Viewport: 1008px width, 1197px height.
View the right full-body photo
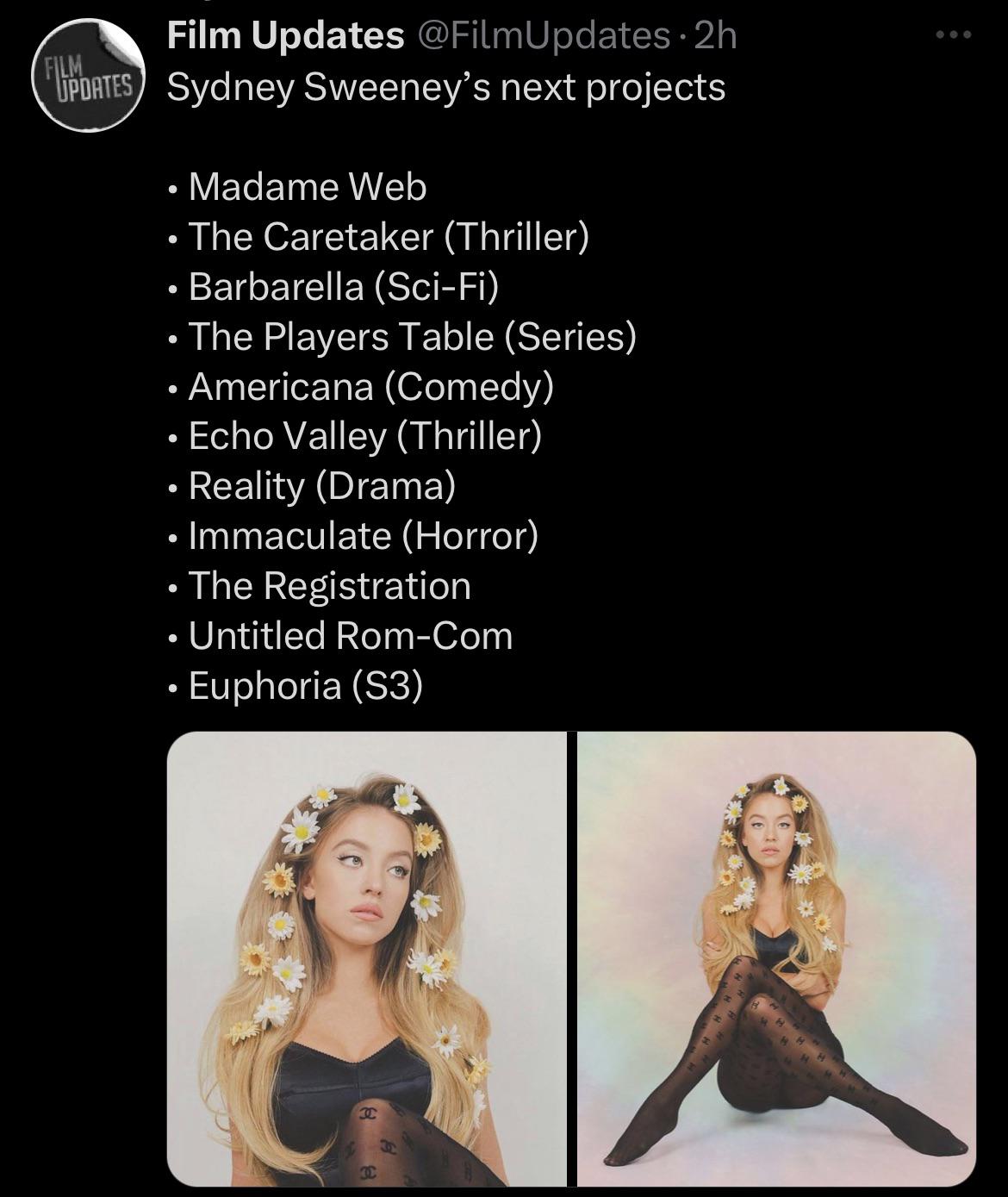(x=776, y=958)
